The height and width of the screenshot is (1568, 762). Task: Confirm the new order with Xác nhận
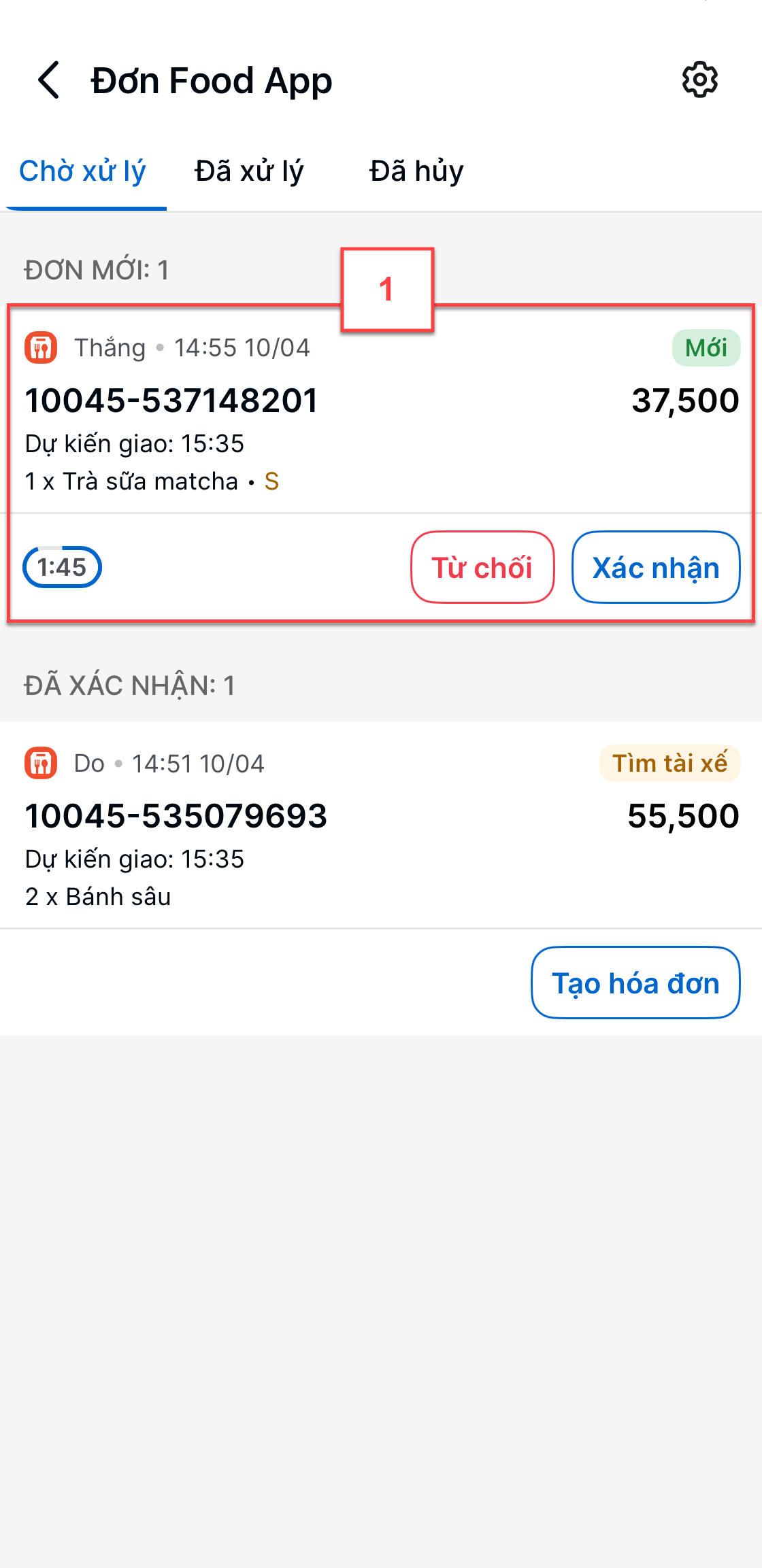click(656, 567)
